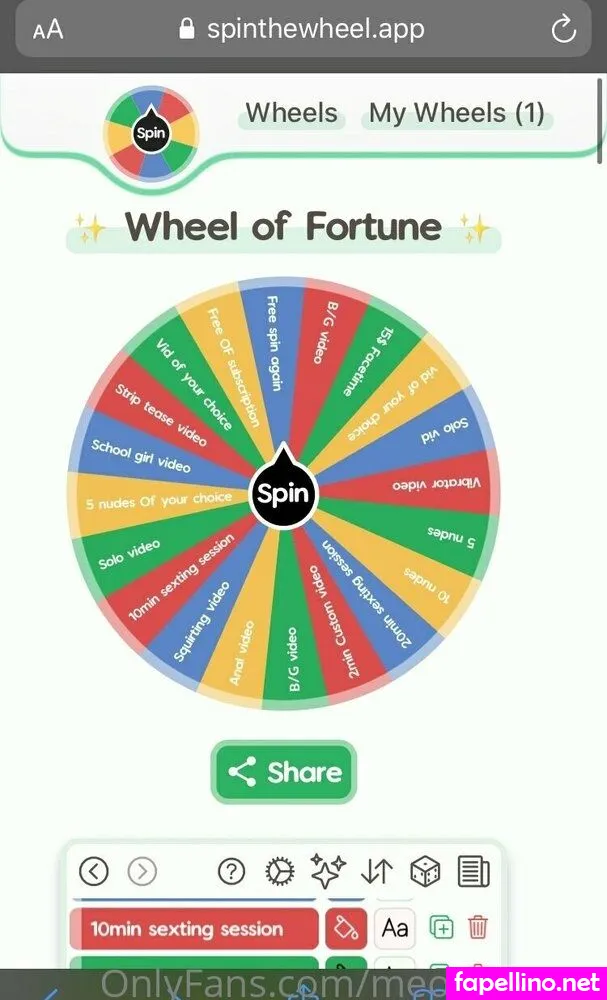The image size is (607, 1000).
Task: Open wheel settings gear
Action: 279,871
